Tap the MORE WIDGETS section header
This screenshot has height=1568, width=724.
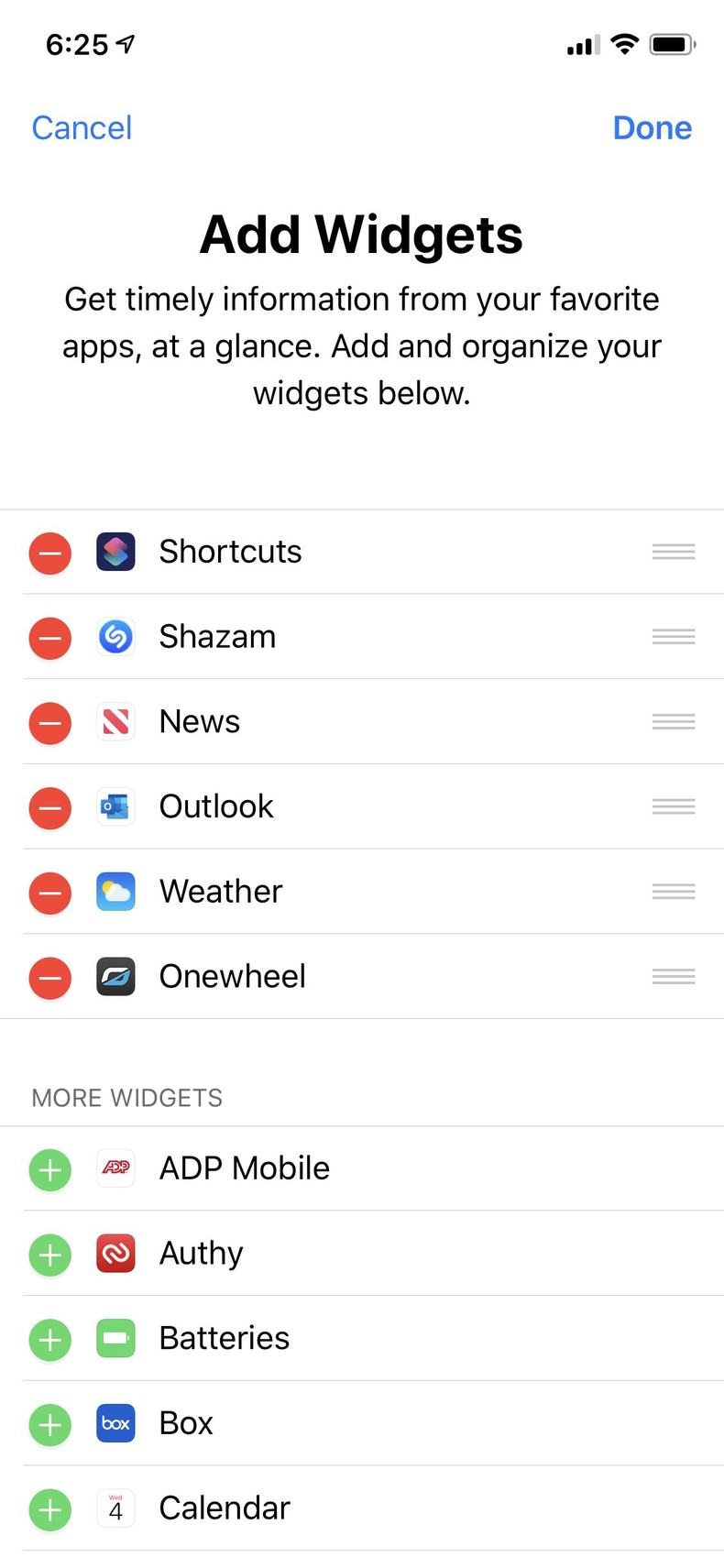point(126,1097)
